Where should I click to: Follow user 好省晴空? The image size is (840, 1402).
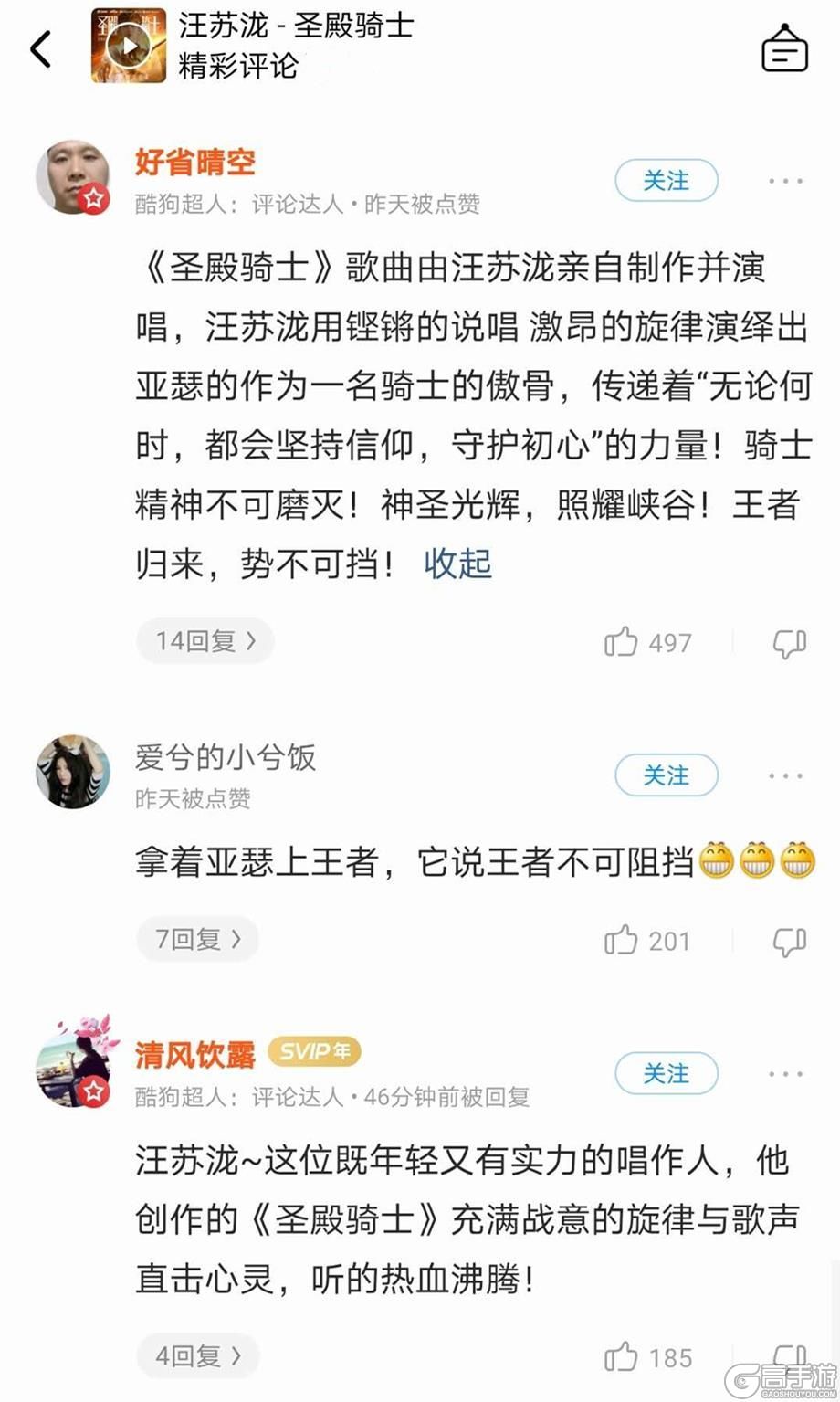pyautogui.click(x=667, y=181)
